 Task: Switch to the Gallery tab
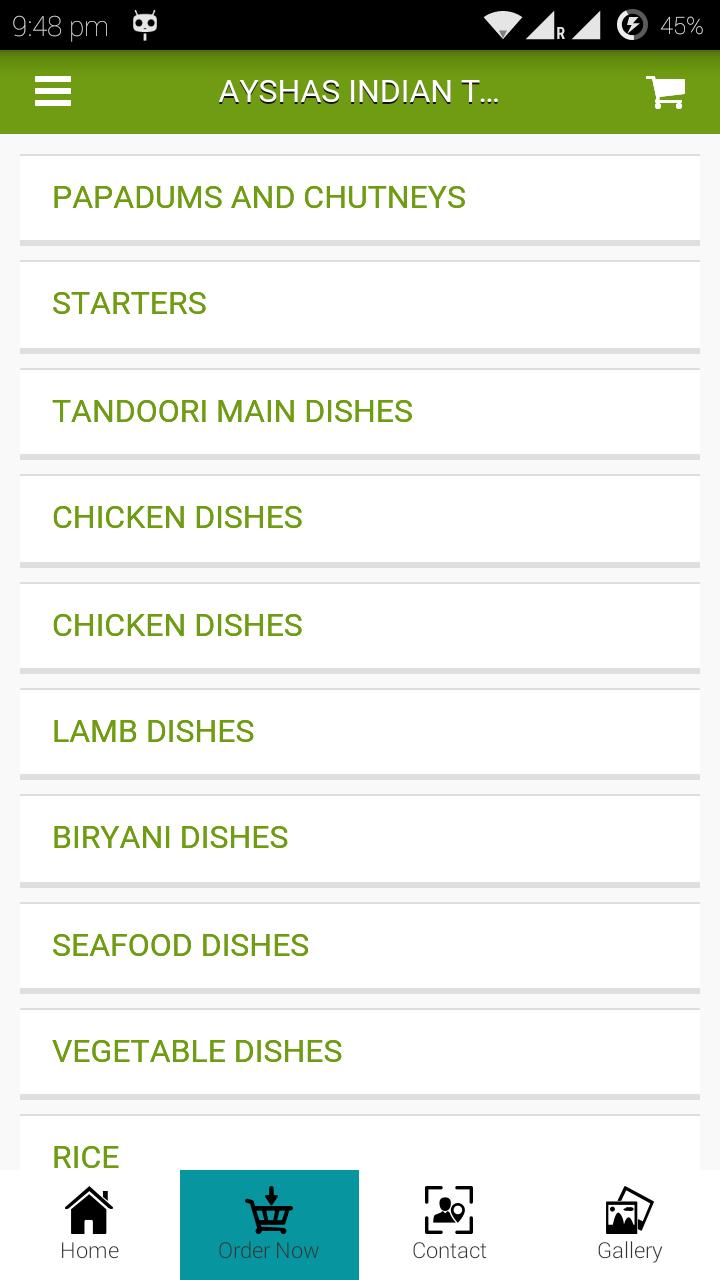pos(629,1225)
